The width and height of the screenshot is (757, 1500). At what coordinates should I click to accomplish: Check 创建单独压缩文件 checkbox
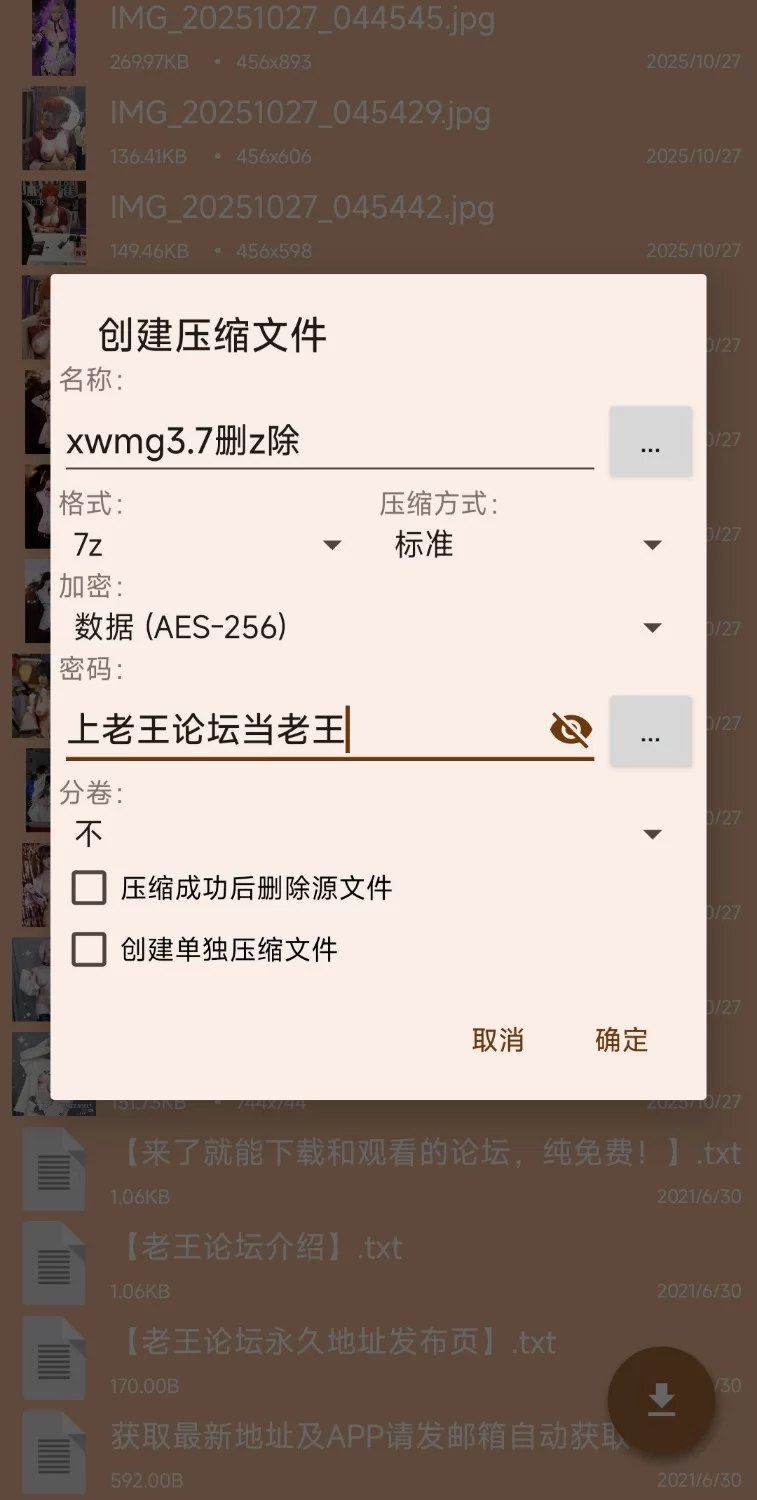point(89,950)
